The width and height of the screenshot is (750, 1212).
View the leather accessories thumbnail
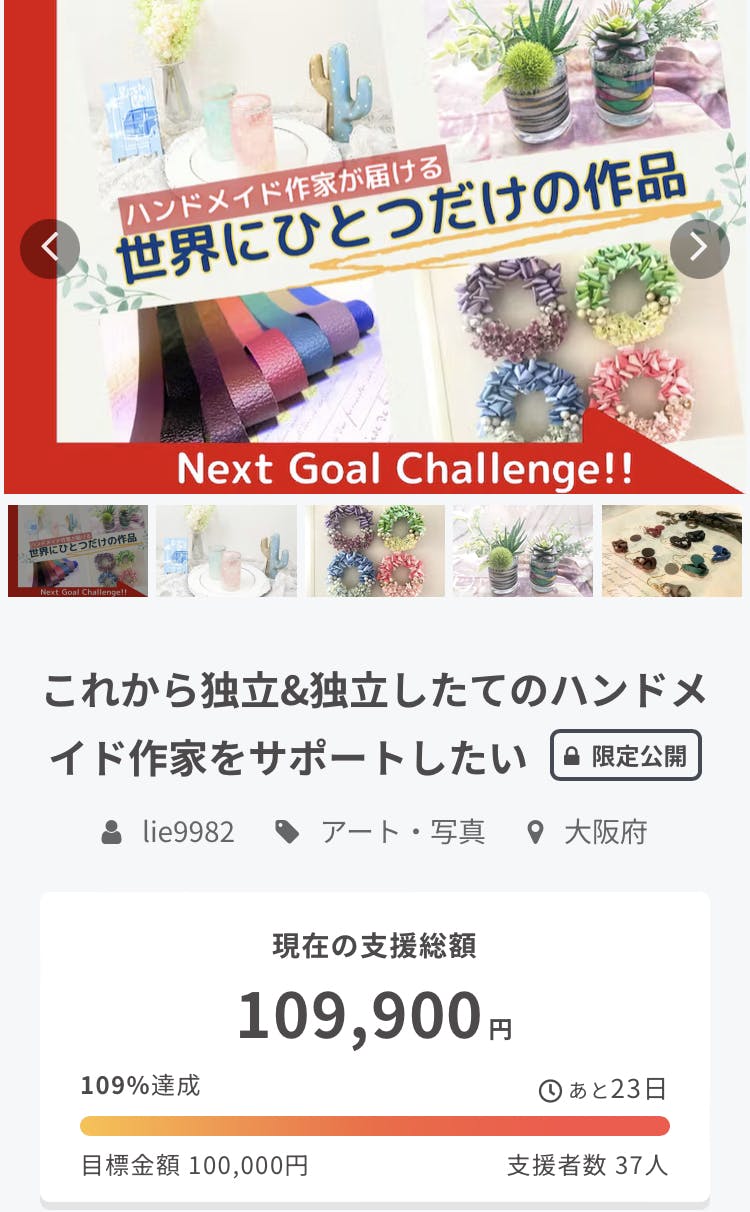coord(672,551)
